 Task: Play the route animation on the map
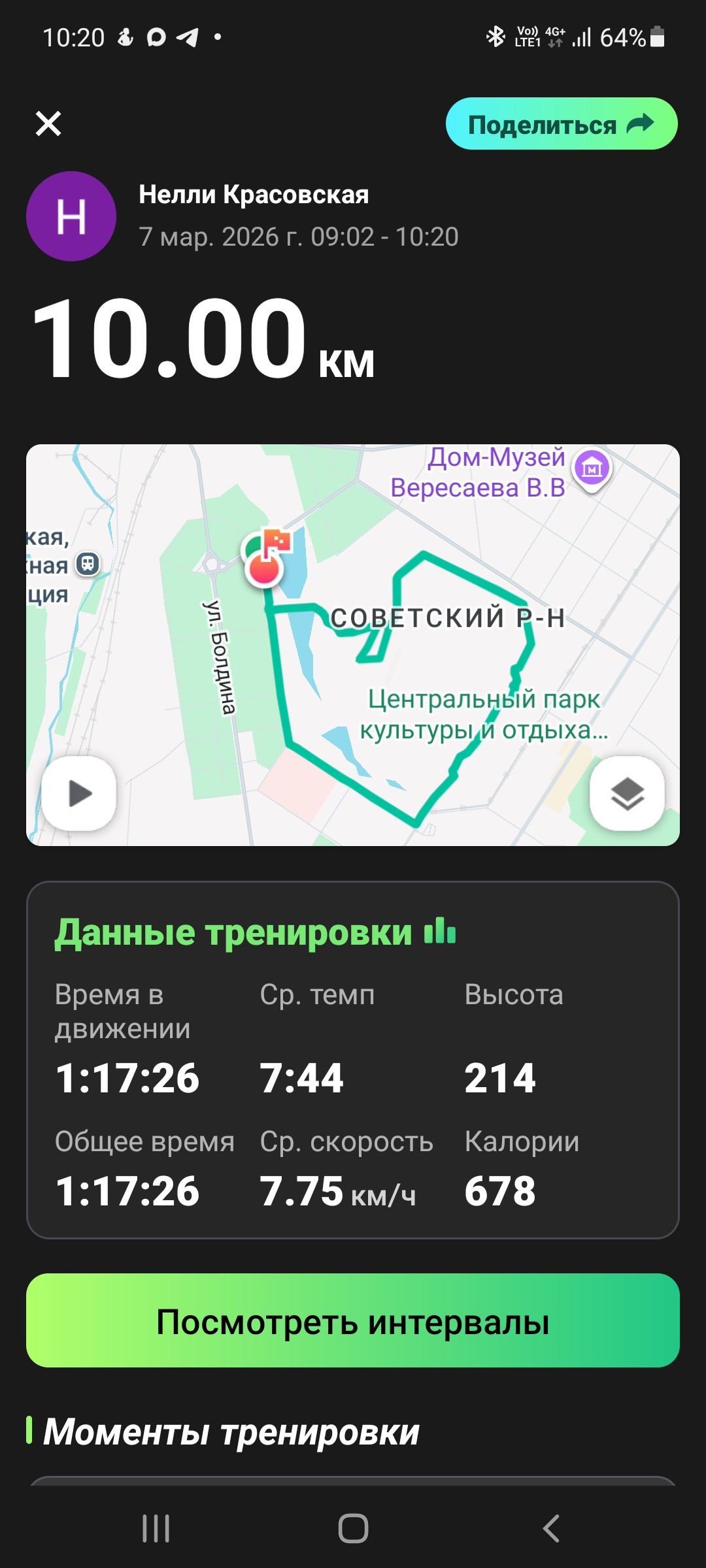click(79, 793)
